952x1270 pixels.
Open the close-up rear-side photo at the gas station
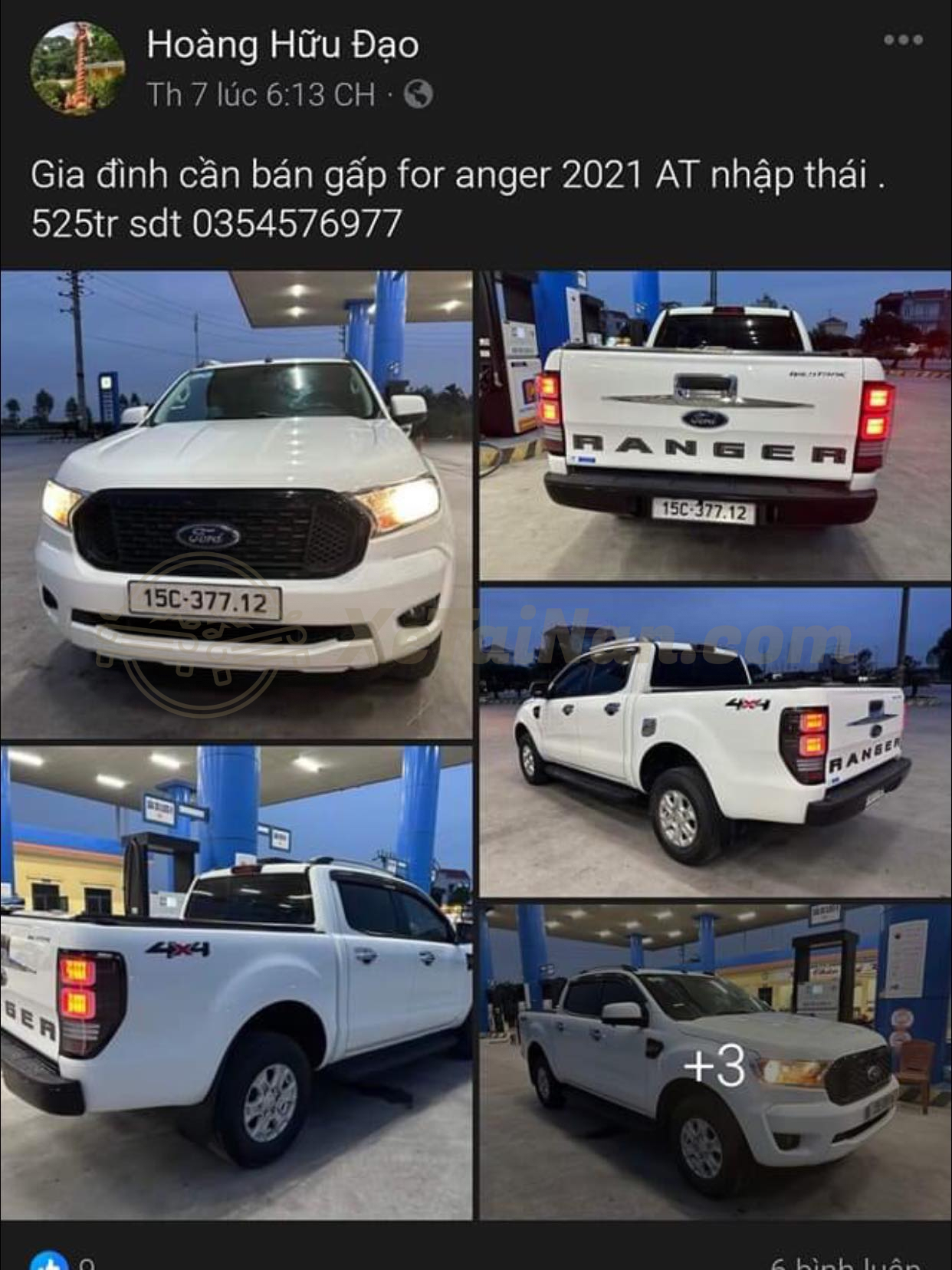pyautogui.click(x=236, y=982)
